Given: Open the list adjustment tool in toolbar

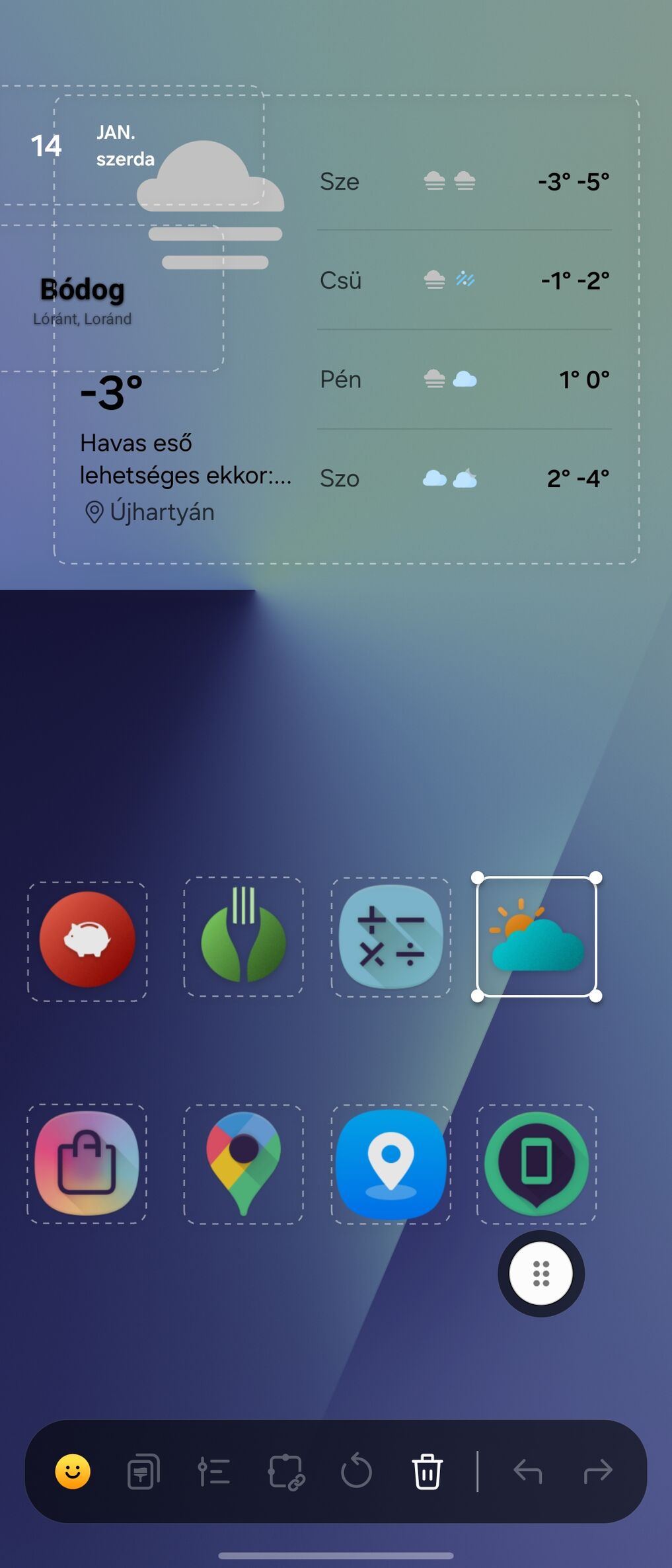Looking at the screenshot, I should coord(214,1471).
